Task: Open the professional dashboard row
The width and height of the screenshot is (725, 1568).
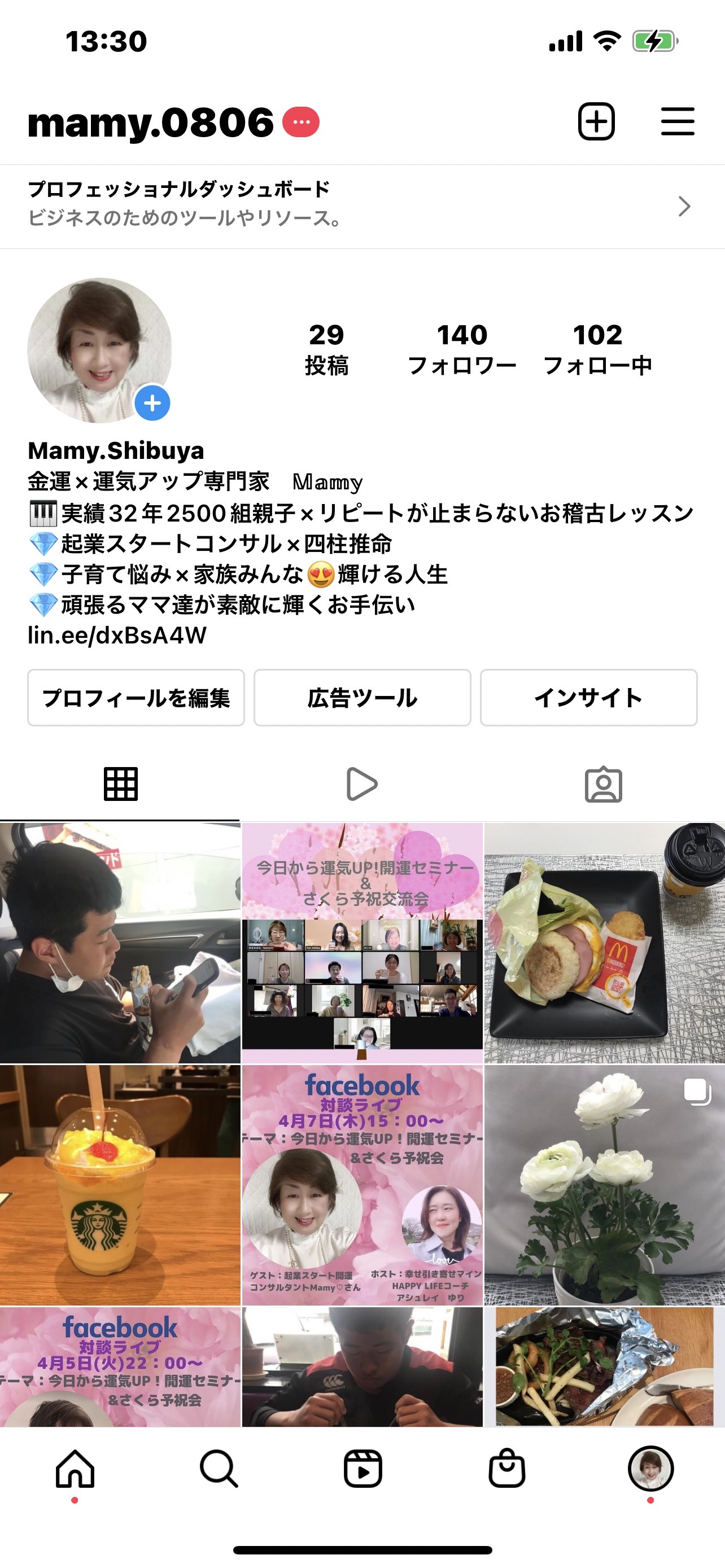Action: point(362,207)
